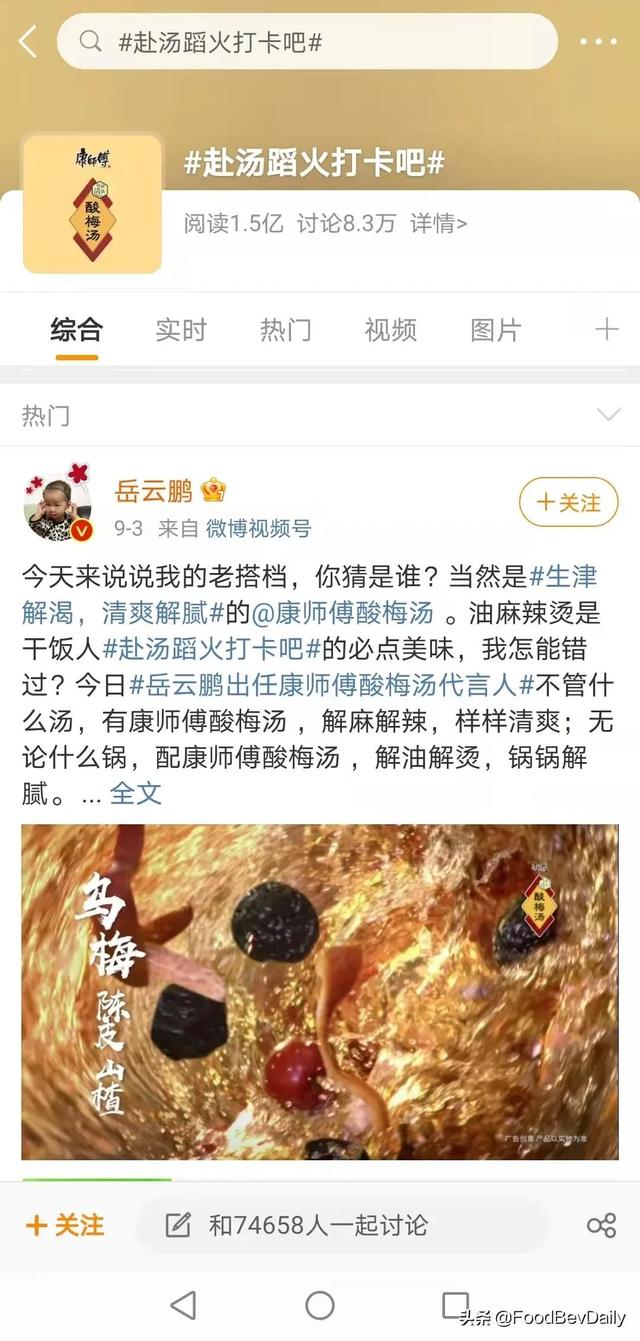The width and height of the screenshot is (640, 1341).
Task: Switch to the 图片 tab
Action: (496, 330)
